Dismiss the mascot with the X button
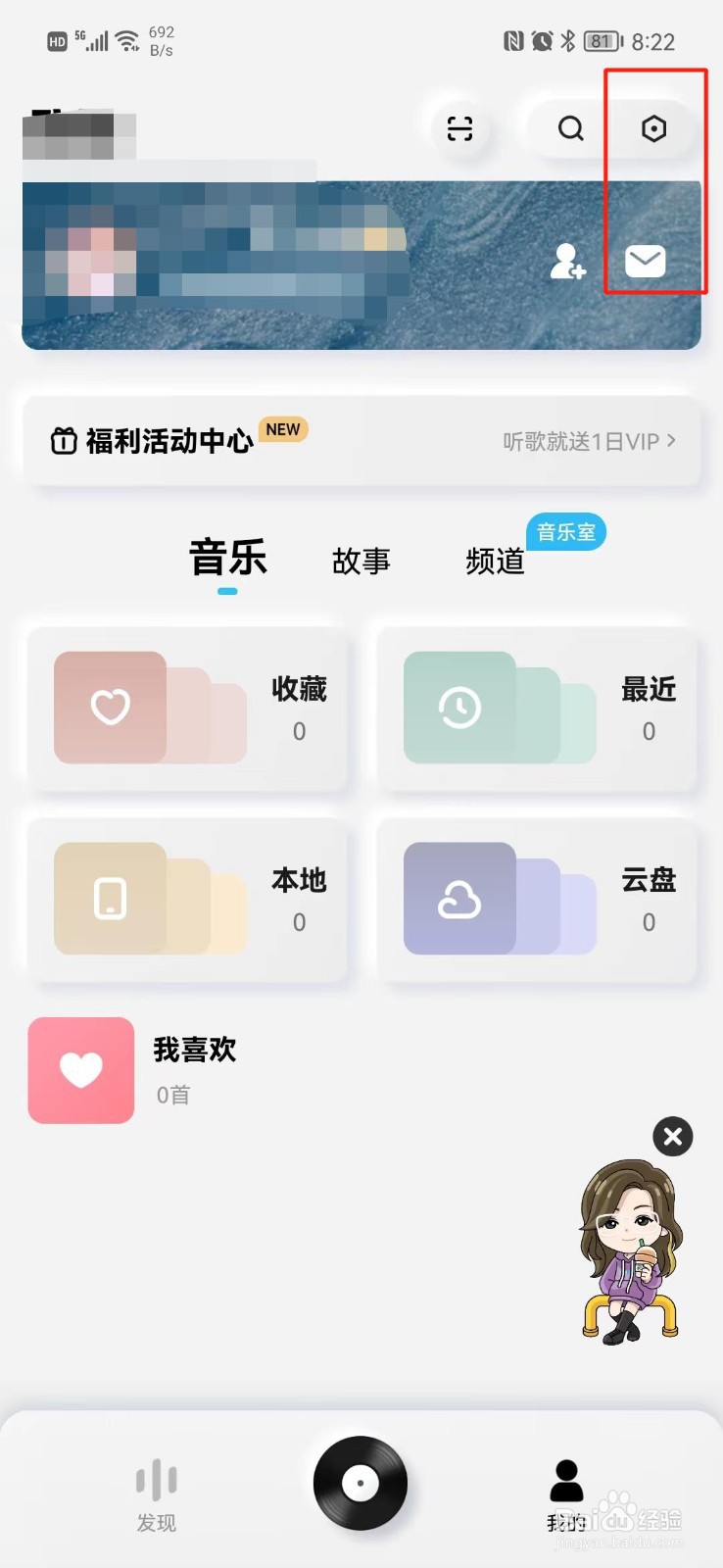 [x=672, y=1137]
